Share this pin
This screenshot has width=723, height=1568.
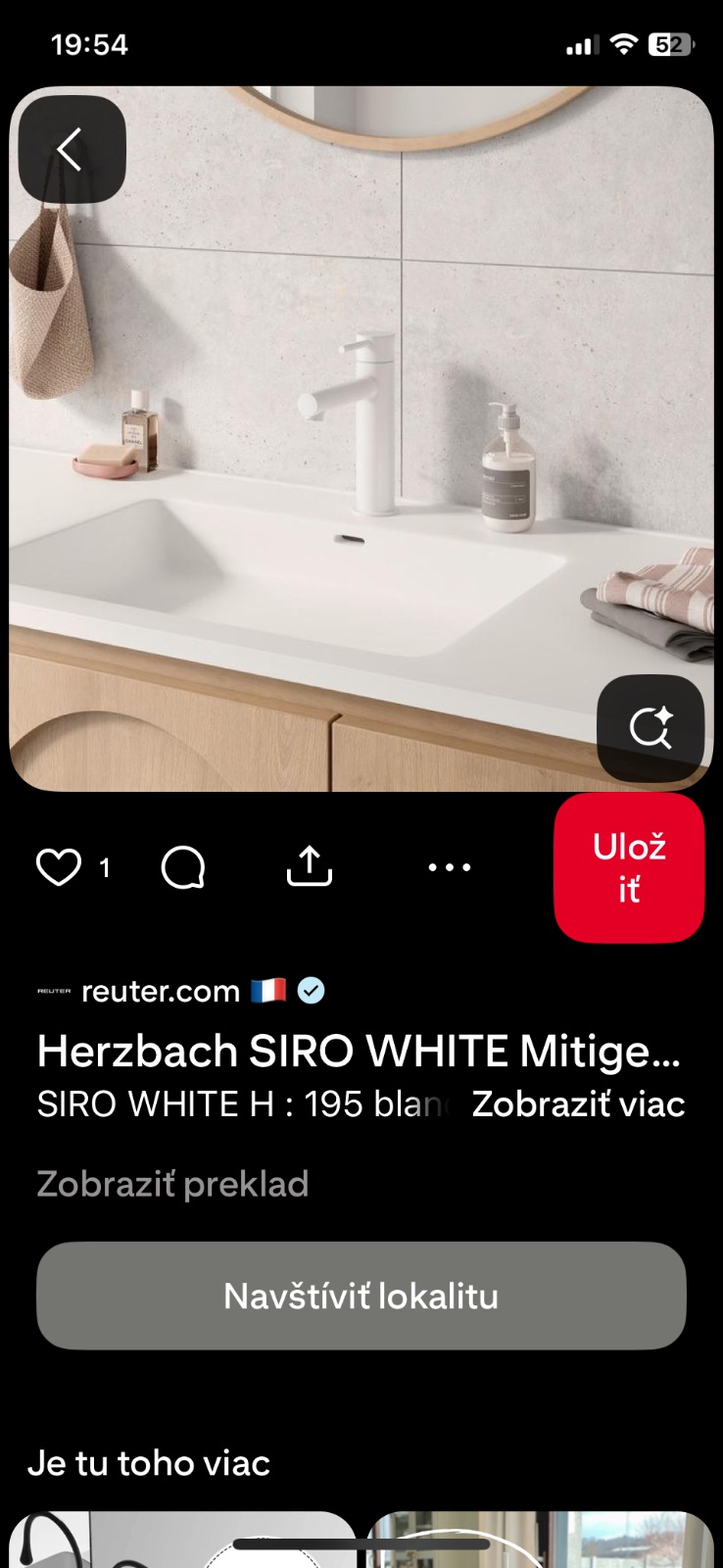click(310, 867)
